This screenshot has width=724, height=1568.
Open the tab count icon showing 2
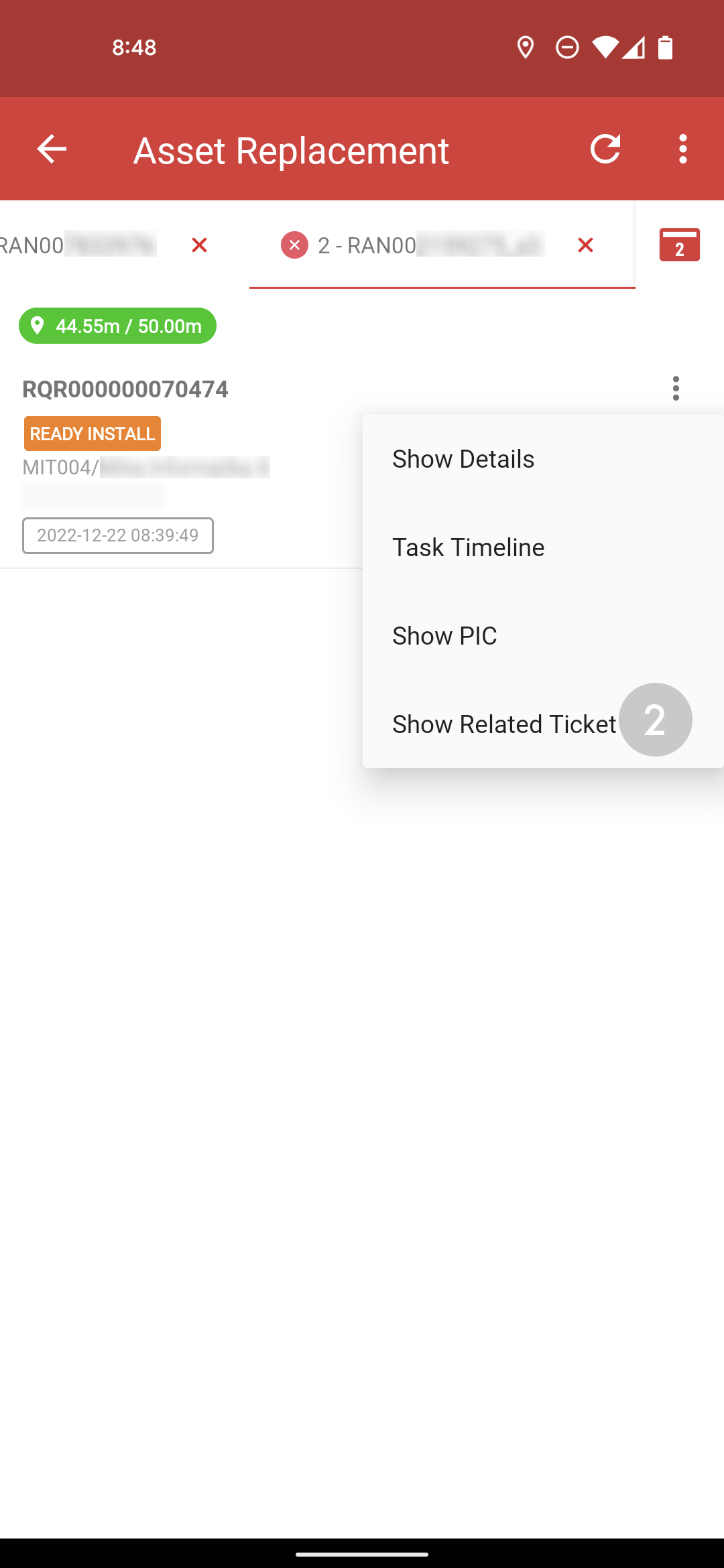point(680,245)
